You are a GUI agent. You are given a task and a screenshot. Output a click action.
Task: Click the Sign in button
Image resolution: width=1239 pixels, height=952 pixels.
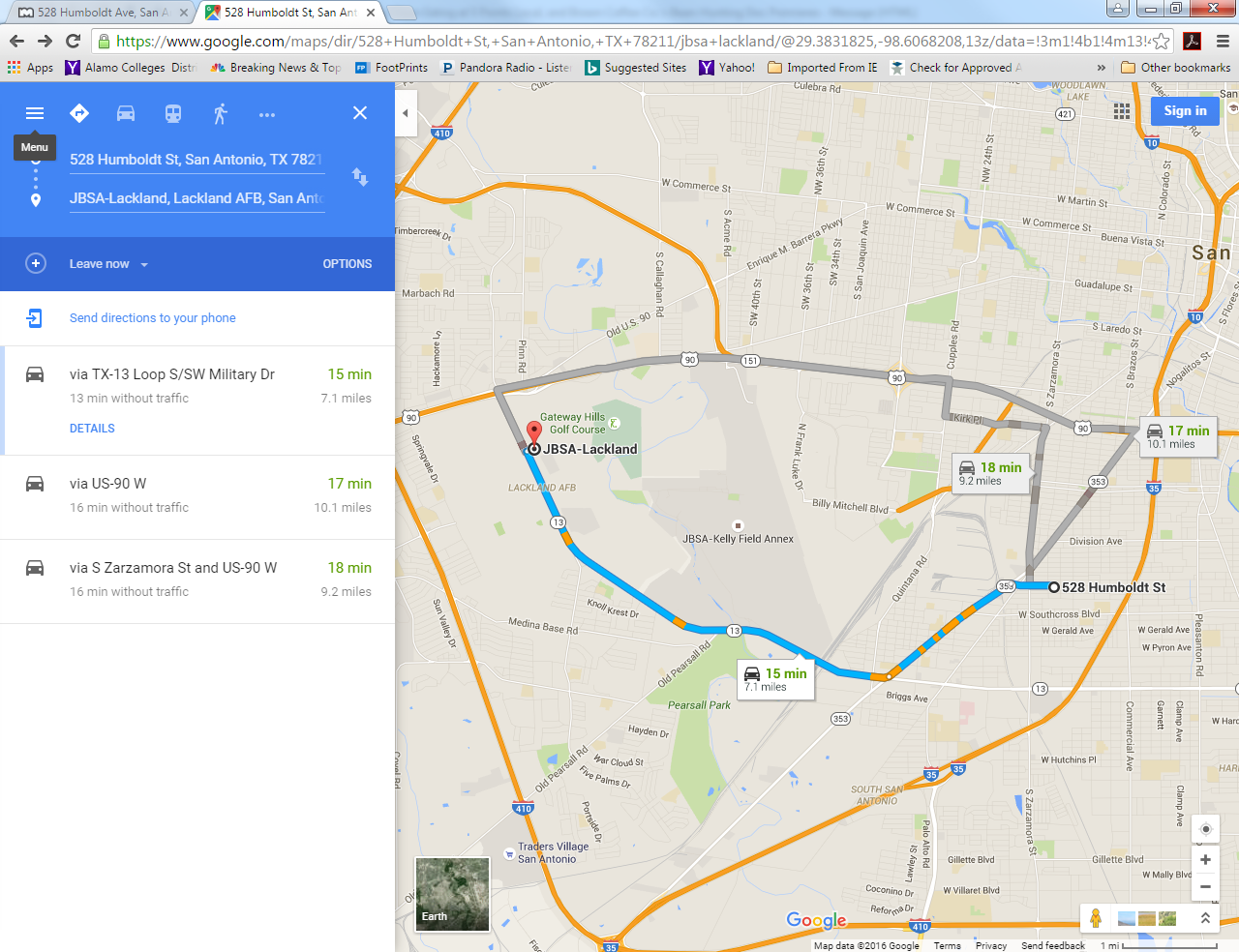coord(1185,111)
